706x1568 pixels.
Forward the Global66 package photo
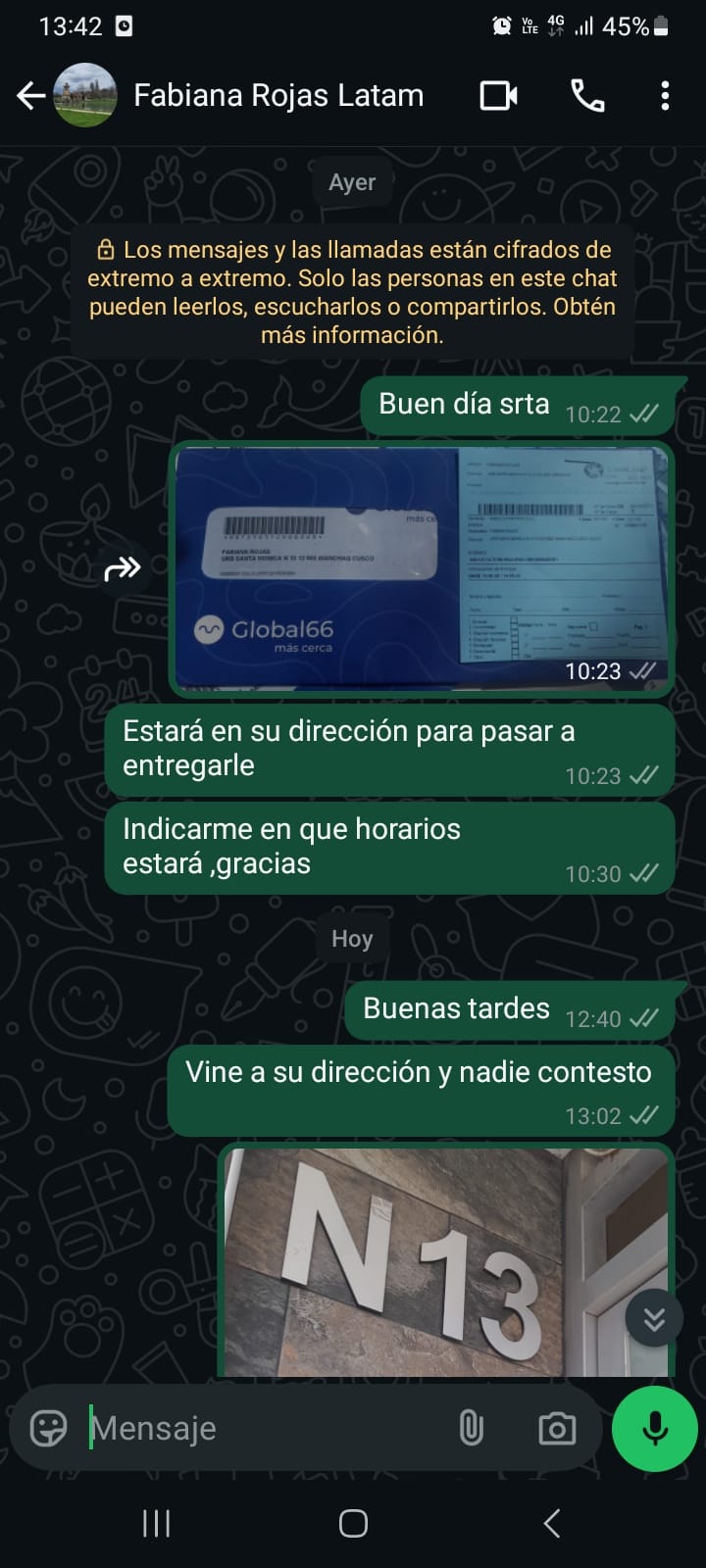pos(123,568)
